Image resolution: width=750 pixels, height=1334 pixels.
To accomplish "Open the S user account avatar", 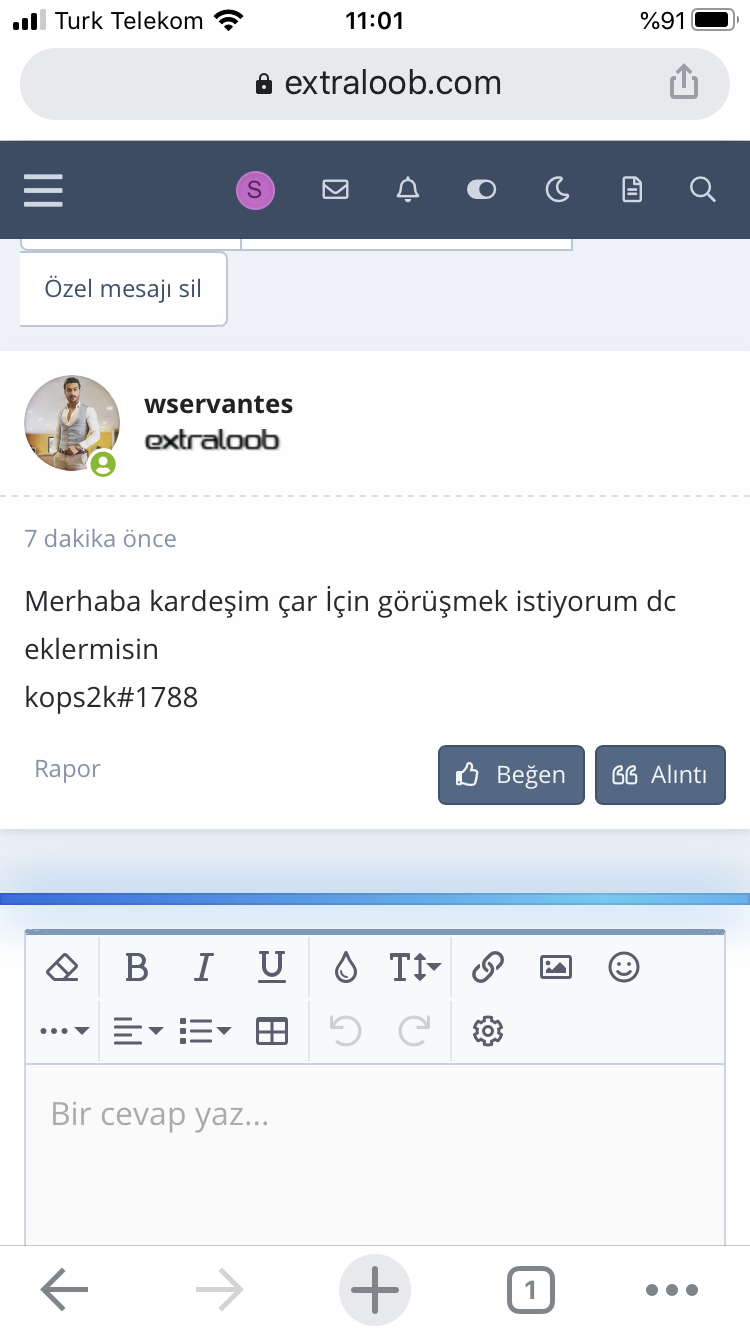I will [255, 189].
